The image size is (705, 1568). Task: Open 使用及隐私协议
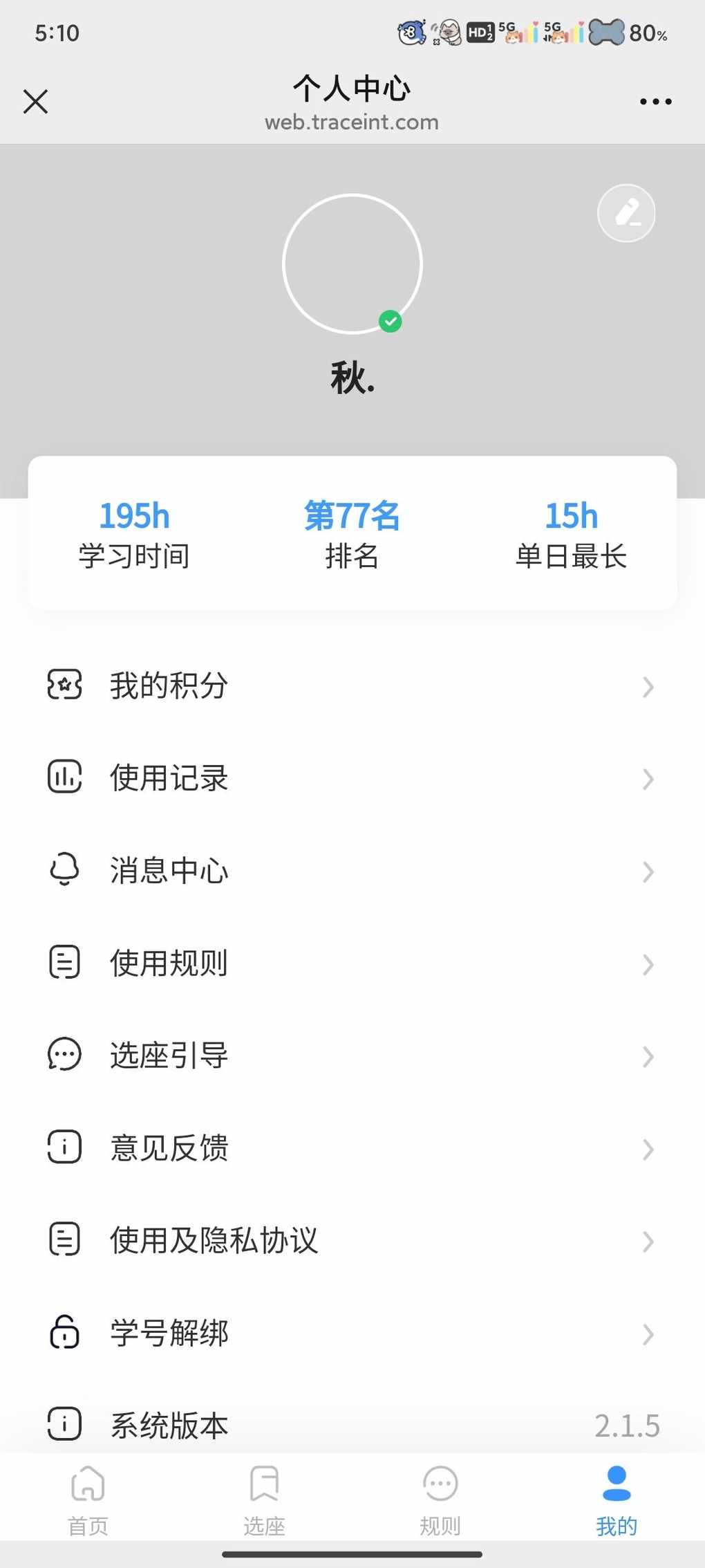[352, 1241]
